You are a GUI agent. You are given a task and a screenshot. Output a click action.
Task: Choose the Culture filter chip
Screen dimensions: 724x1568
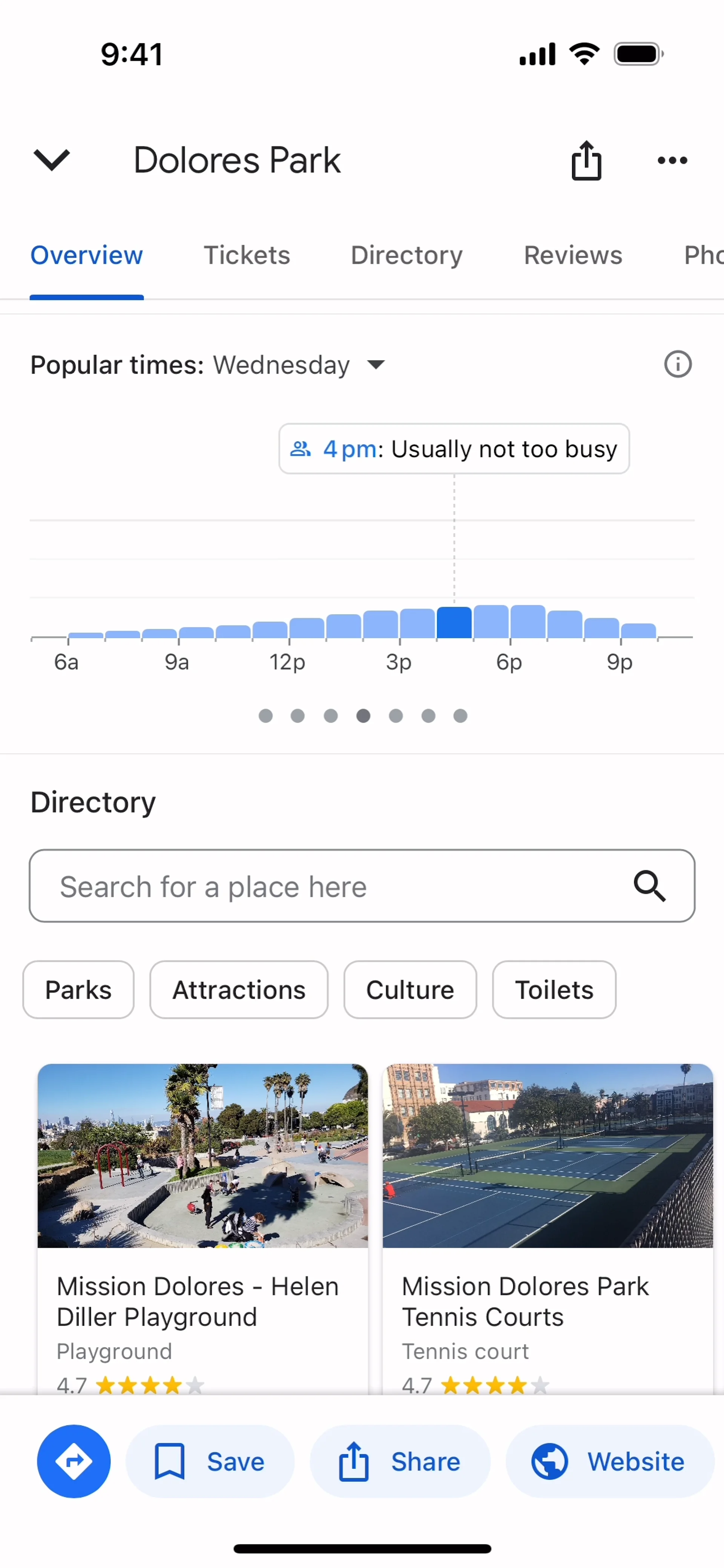(410, 990)
